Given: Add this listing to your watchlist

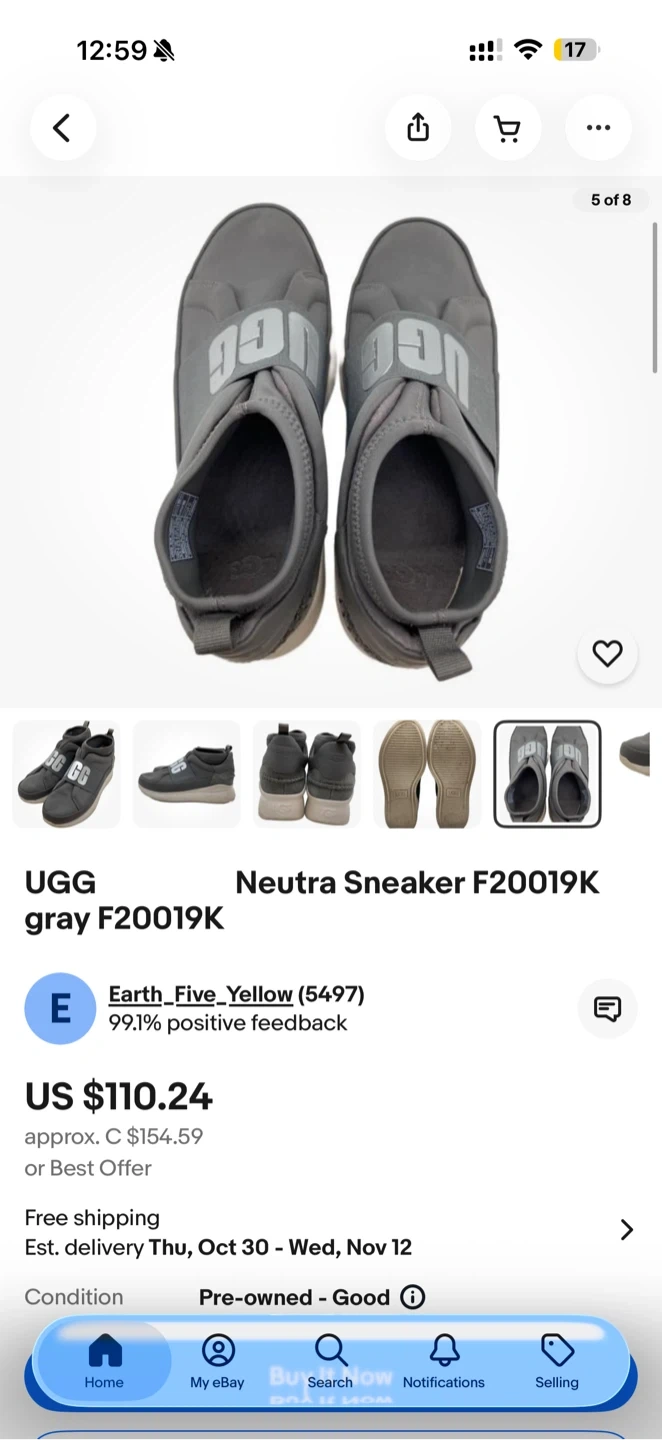Looking at the screenshot, I should pos(607,654).
